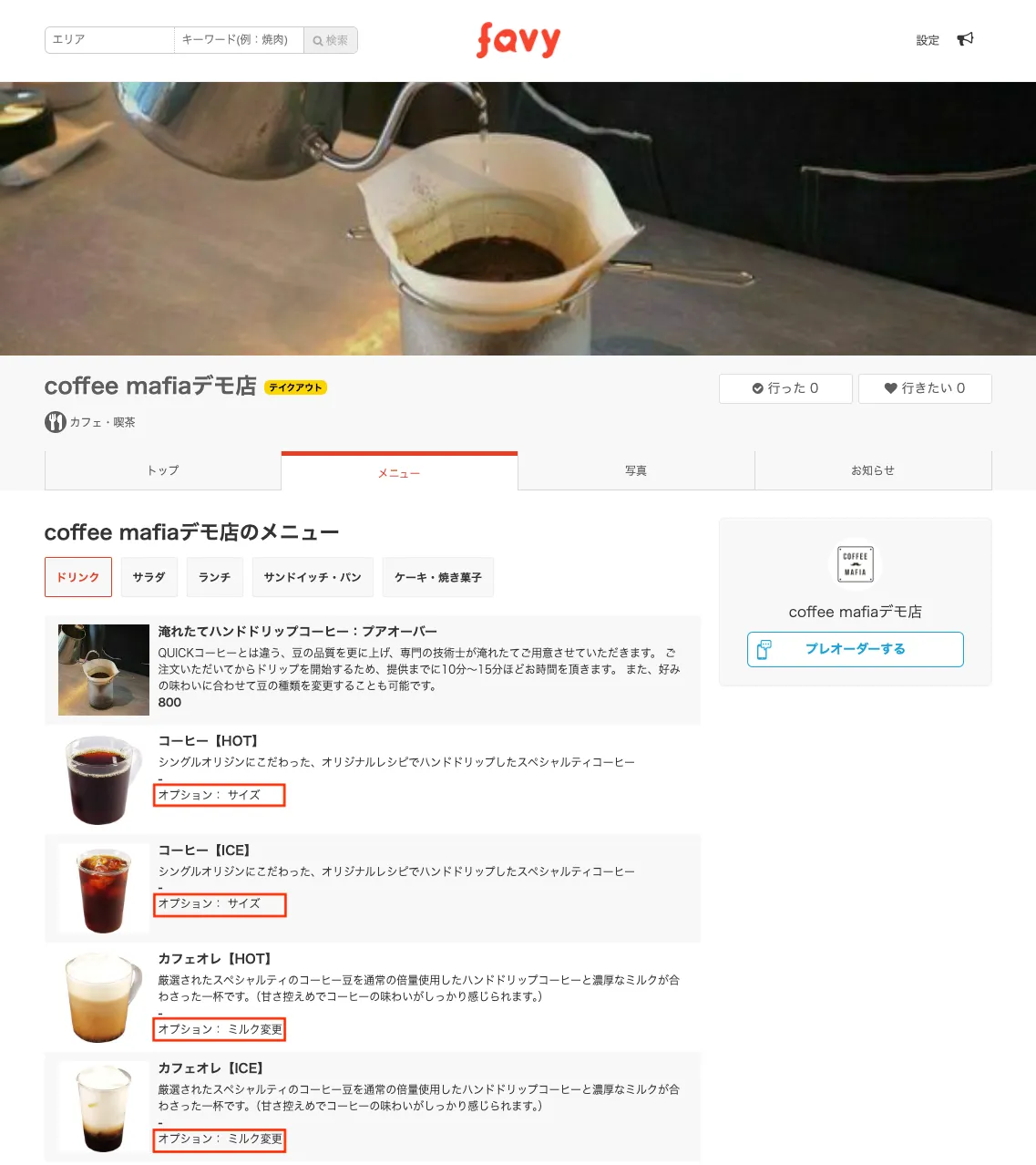Tap the エリア area input field
The width and height of the screenshot is (1036, 1165).
point(109,40)
